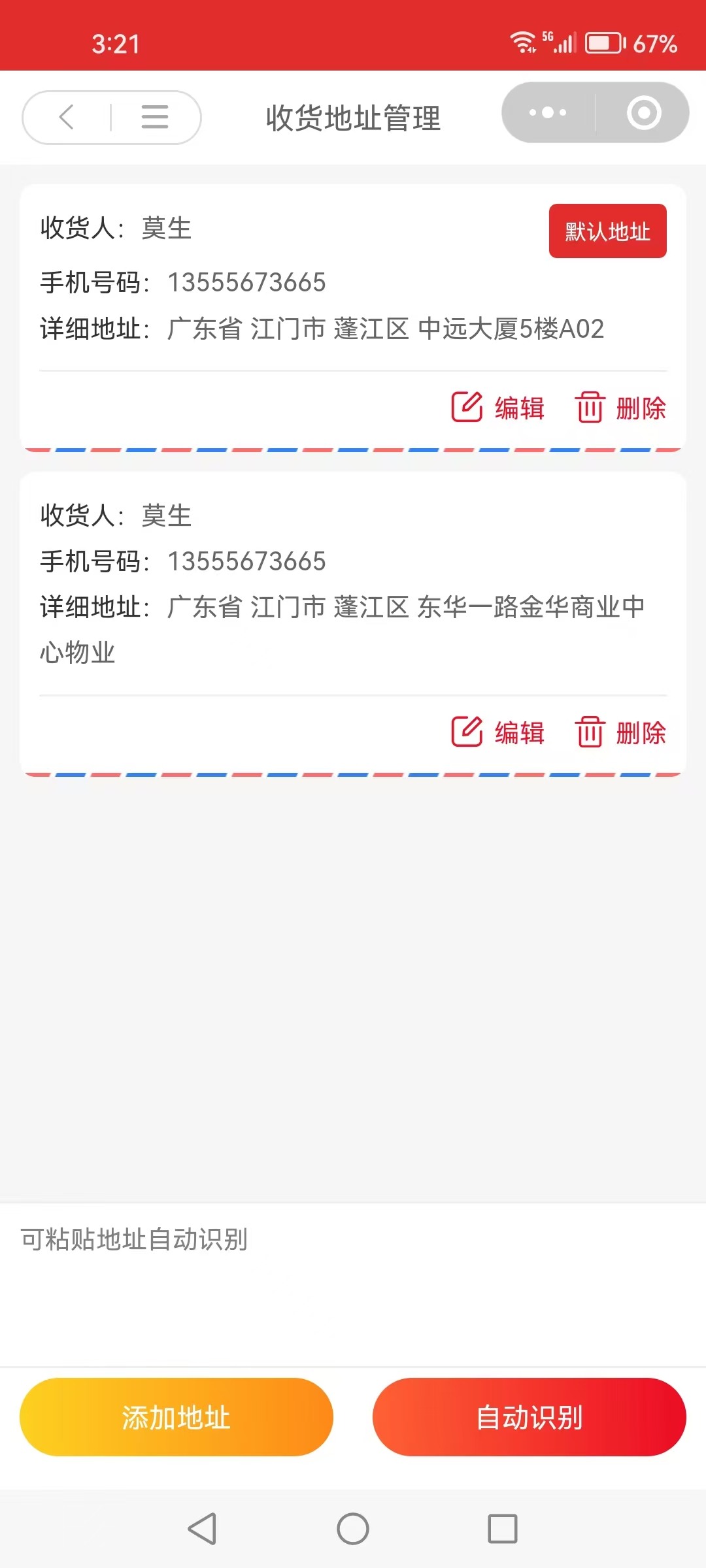Delete the 东华一路金华商业中心物业 address
The image size is (706, 1568).
tap(621, 732)
